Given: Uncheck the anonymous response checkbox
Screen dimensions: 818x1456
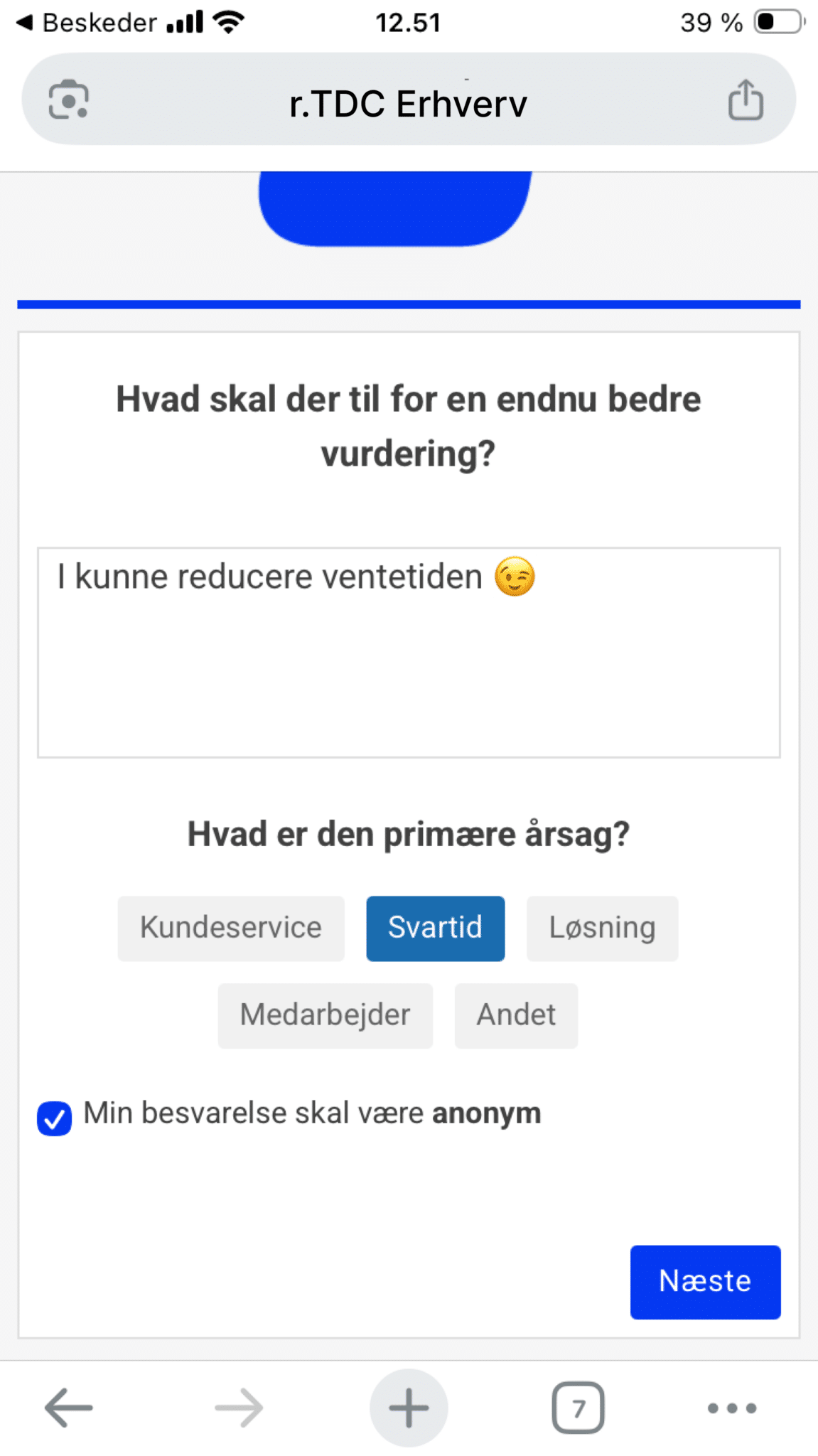Looking at the screenshot, I should point(55,1118).
